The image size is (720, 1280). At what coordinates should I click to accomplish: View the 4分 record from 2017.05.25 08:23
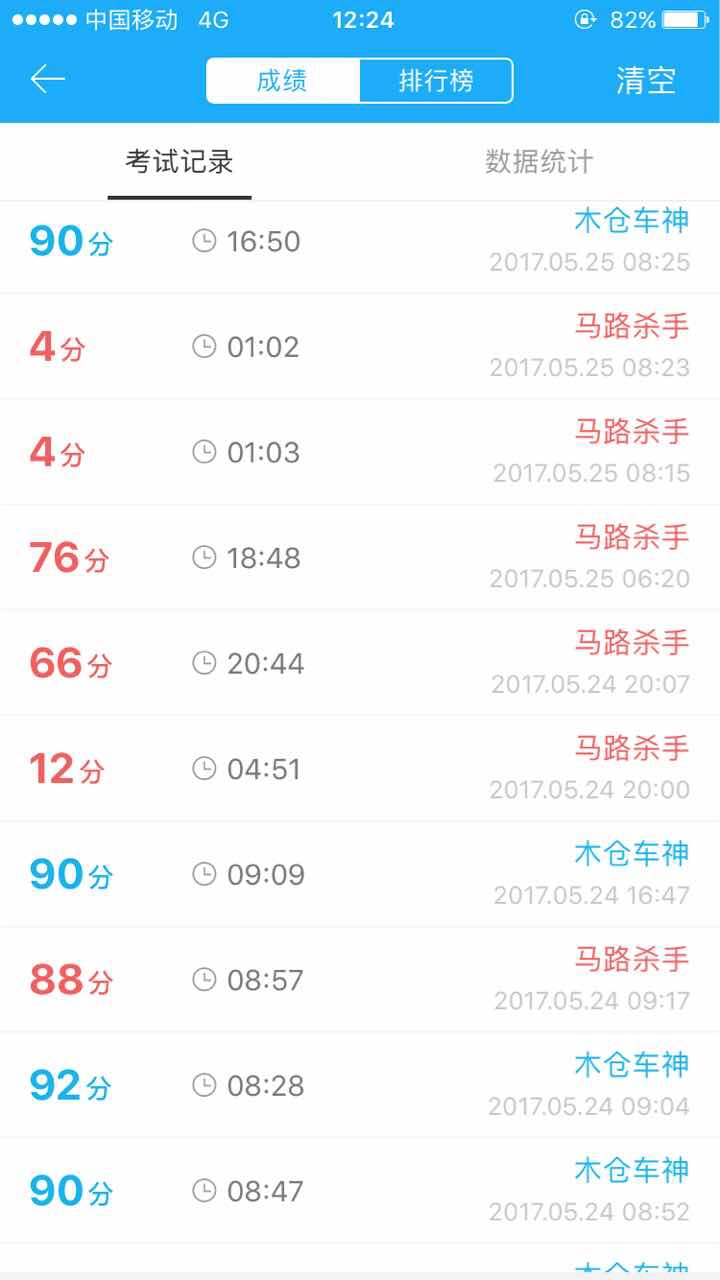pyautogui.click(x=360, y=346)
